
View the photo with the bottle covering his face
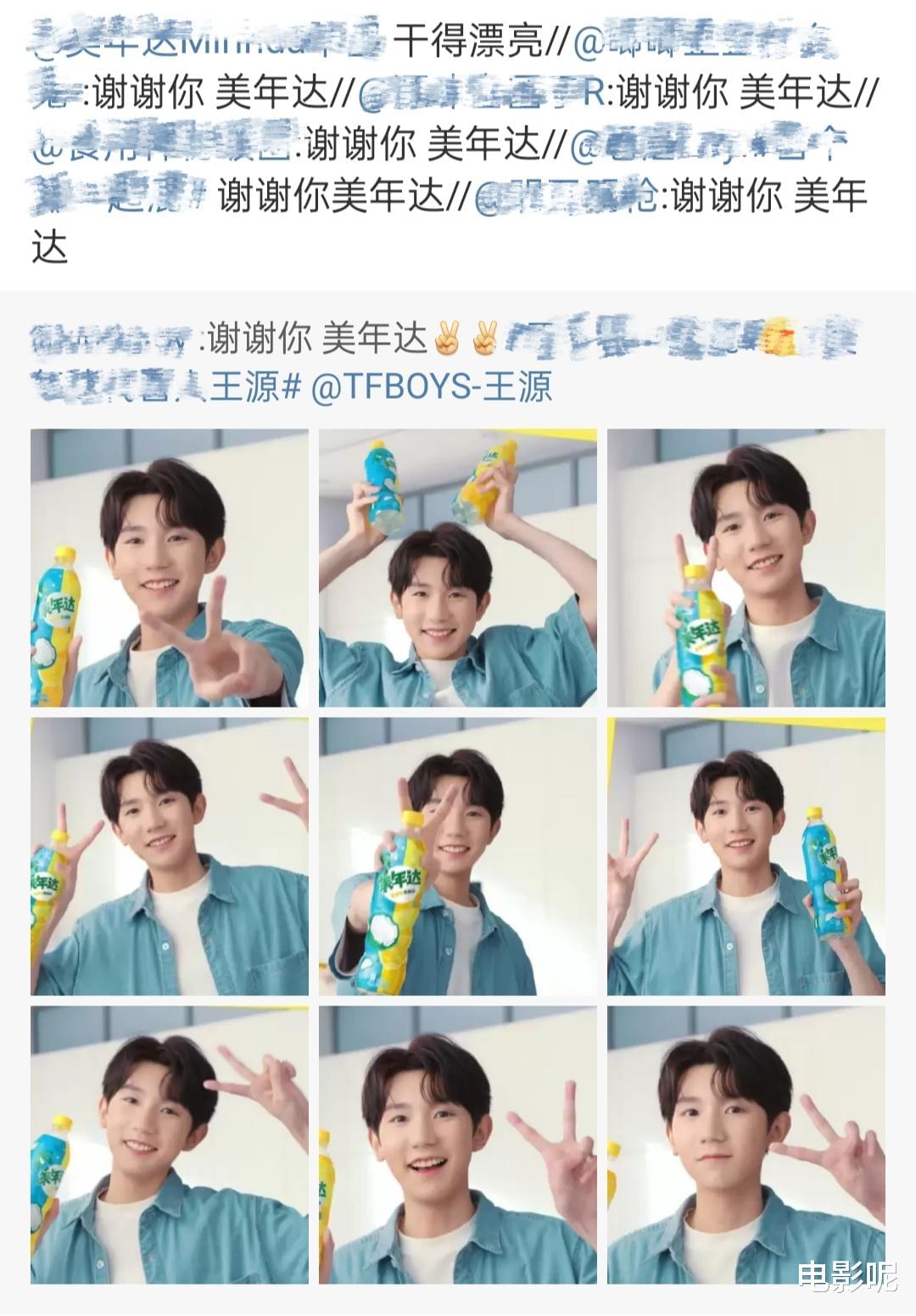pos(458,856)
